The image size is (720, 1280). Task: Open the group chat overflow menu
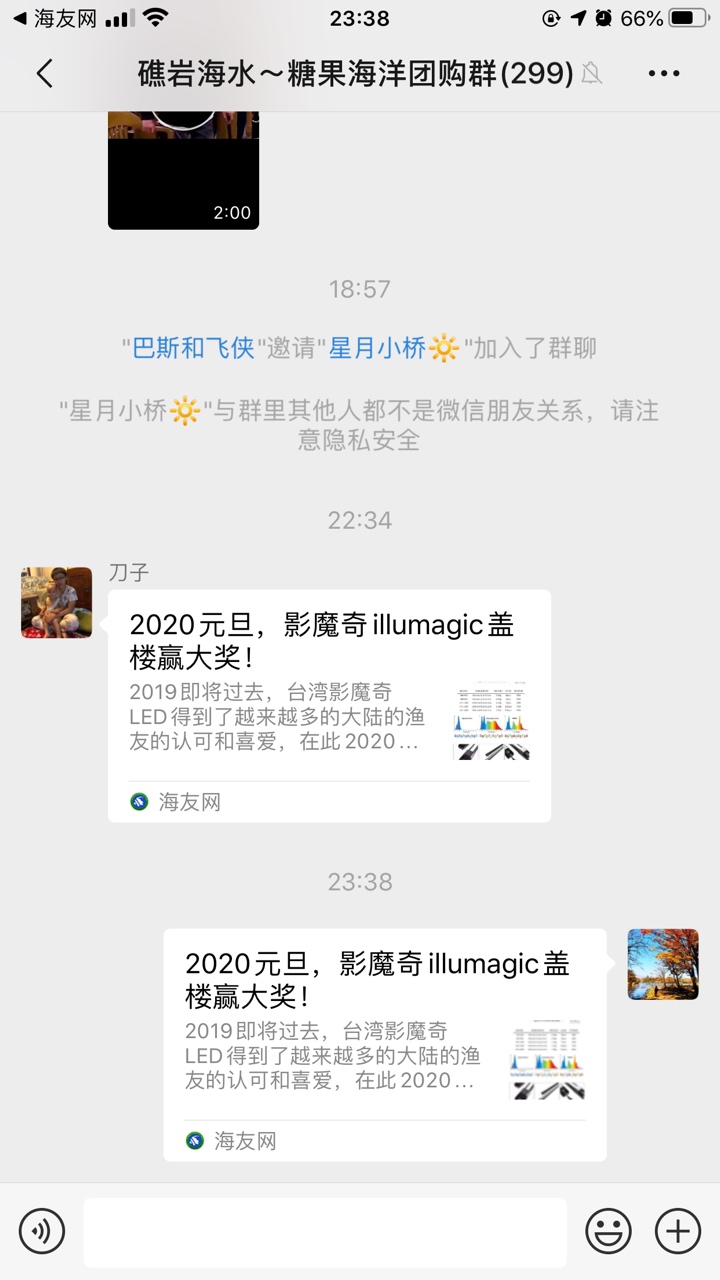point(664,73)
